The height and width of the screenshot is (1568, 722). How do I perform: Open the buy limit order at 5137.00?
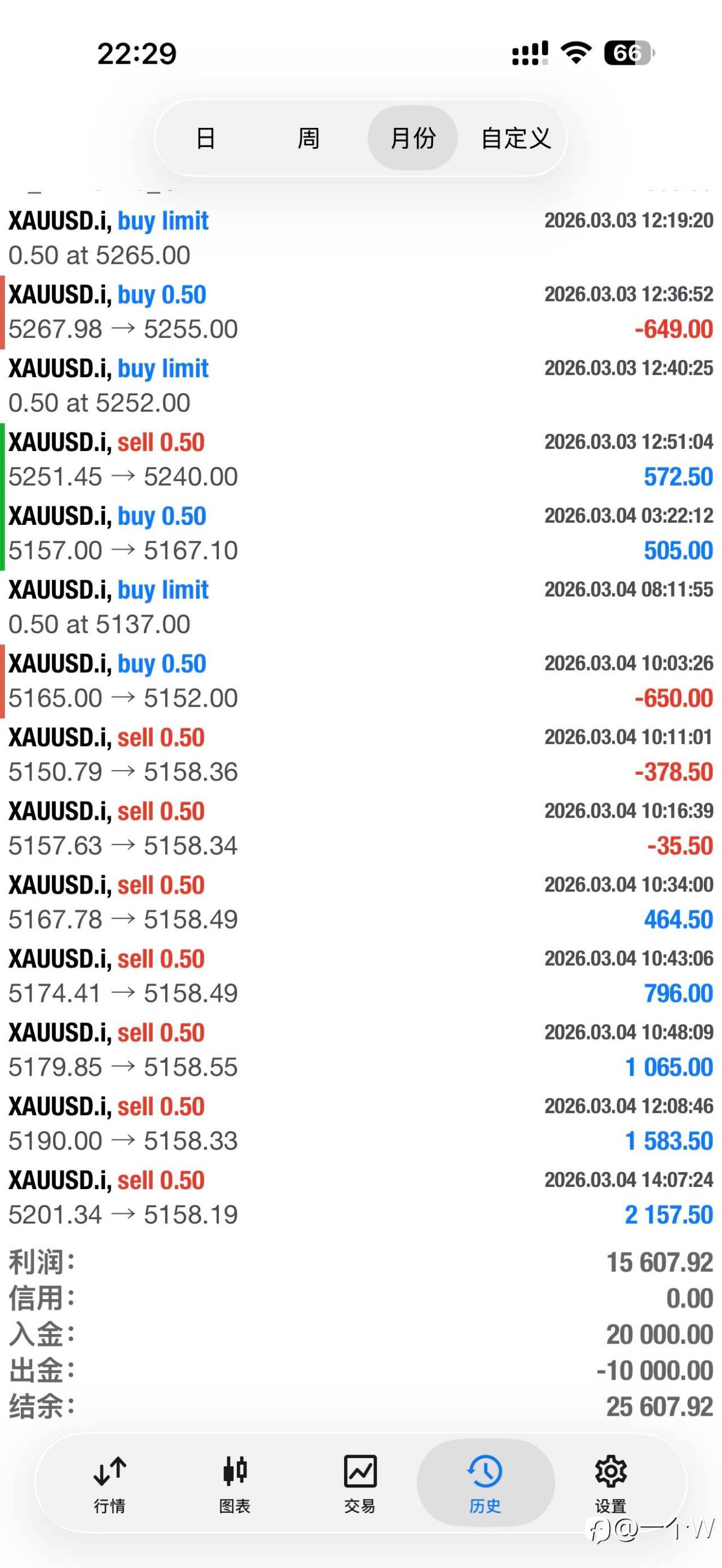pos(361,607)
